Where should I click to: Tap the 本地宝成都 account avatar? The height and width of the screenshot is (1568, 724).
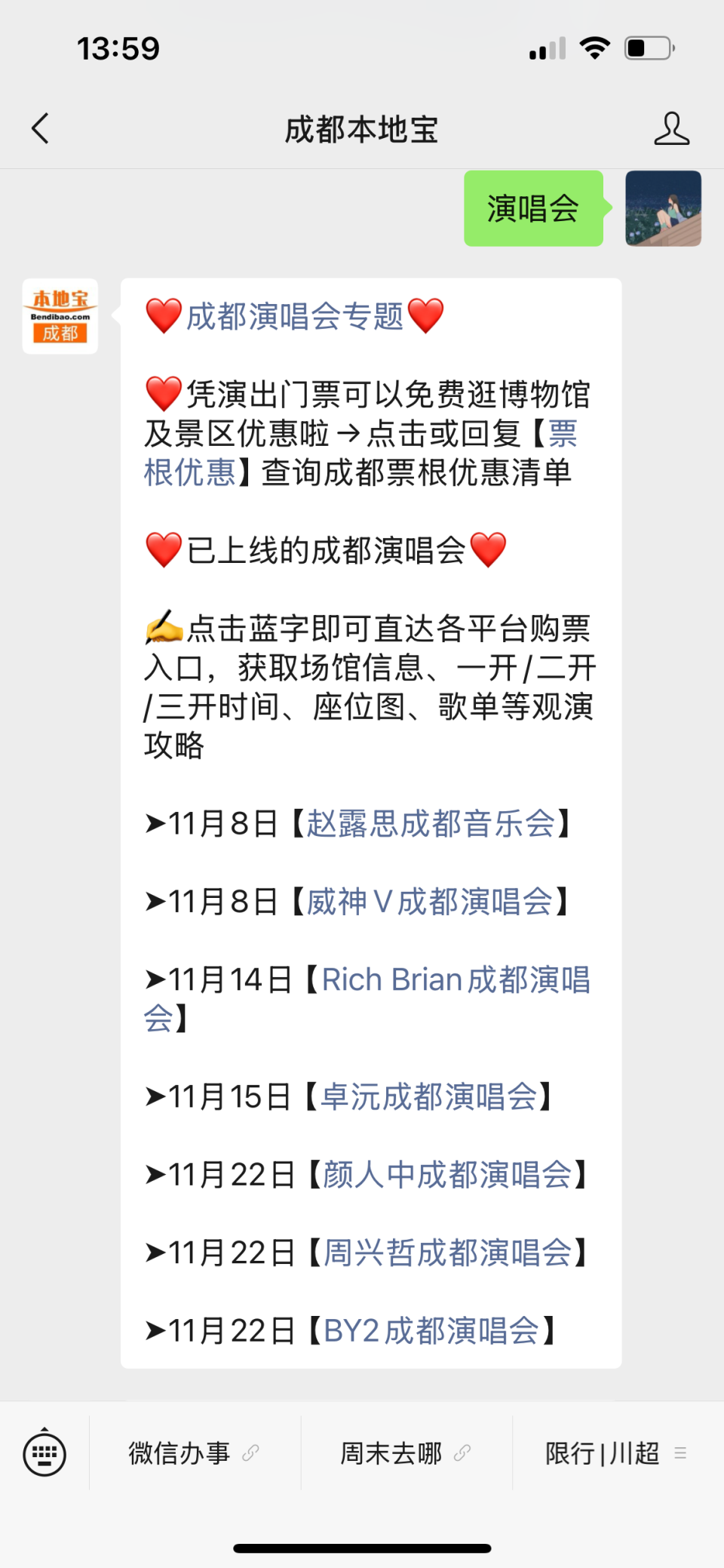(x=60, y=315)
